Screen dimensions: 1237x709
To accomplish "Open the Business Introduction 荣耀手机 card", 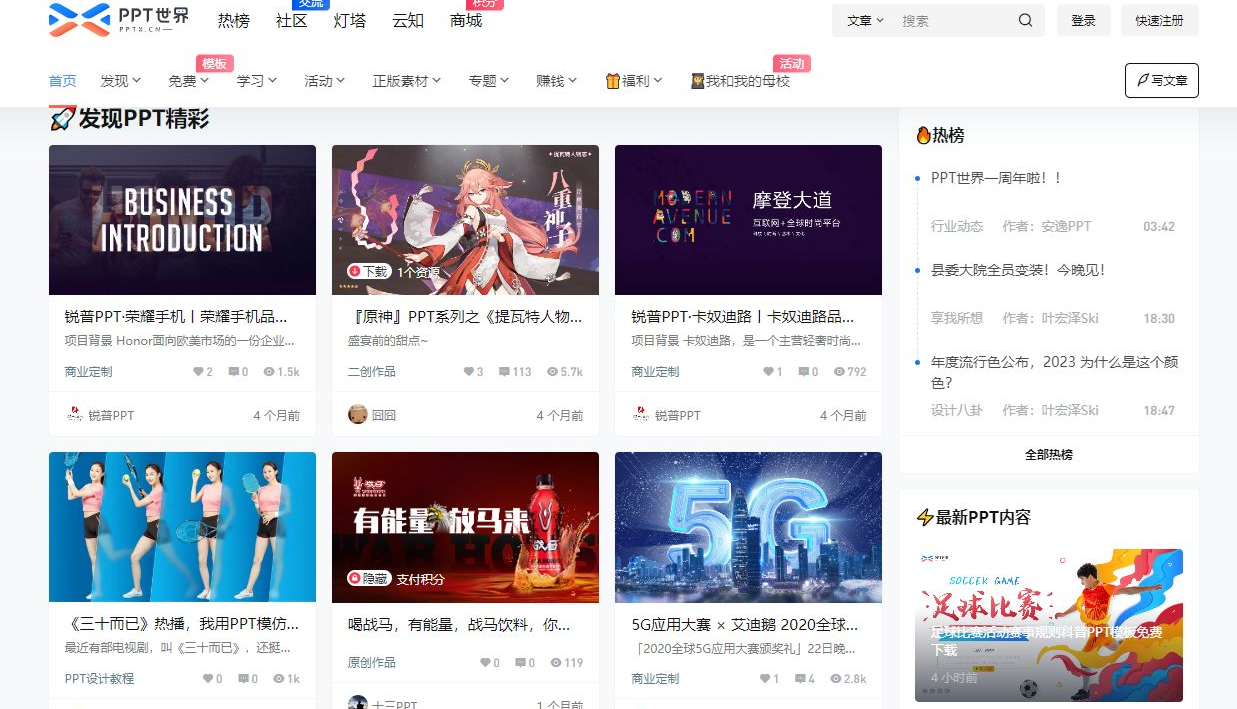I will tap(182, 220).
